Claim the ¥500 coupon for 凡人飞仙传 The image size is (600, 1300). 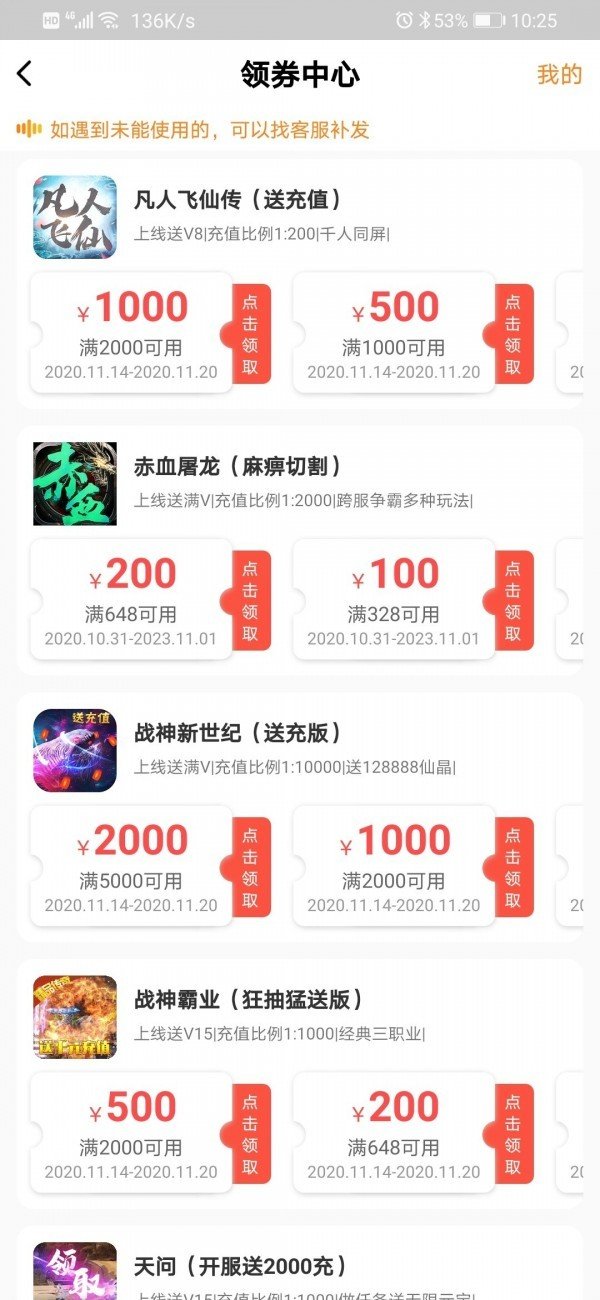(x=513, y=334)
